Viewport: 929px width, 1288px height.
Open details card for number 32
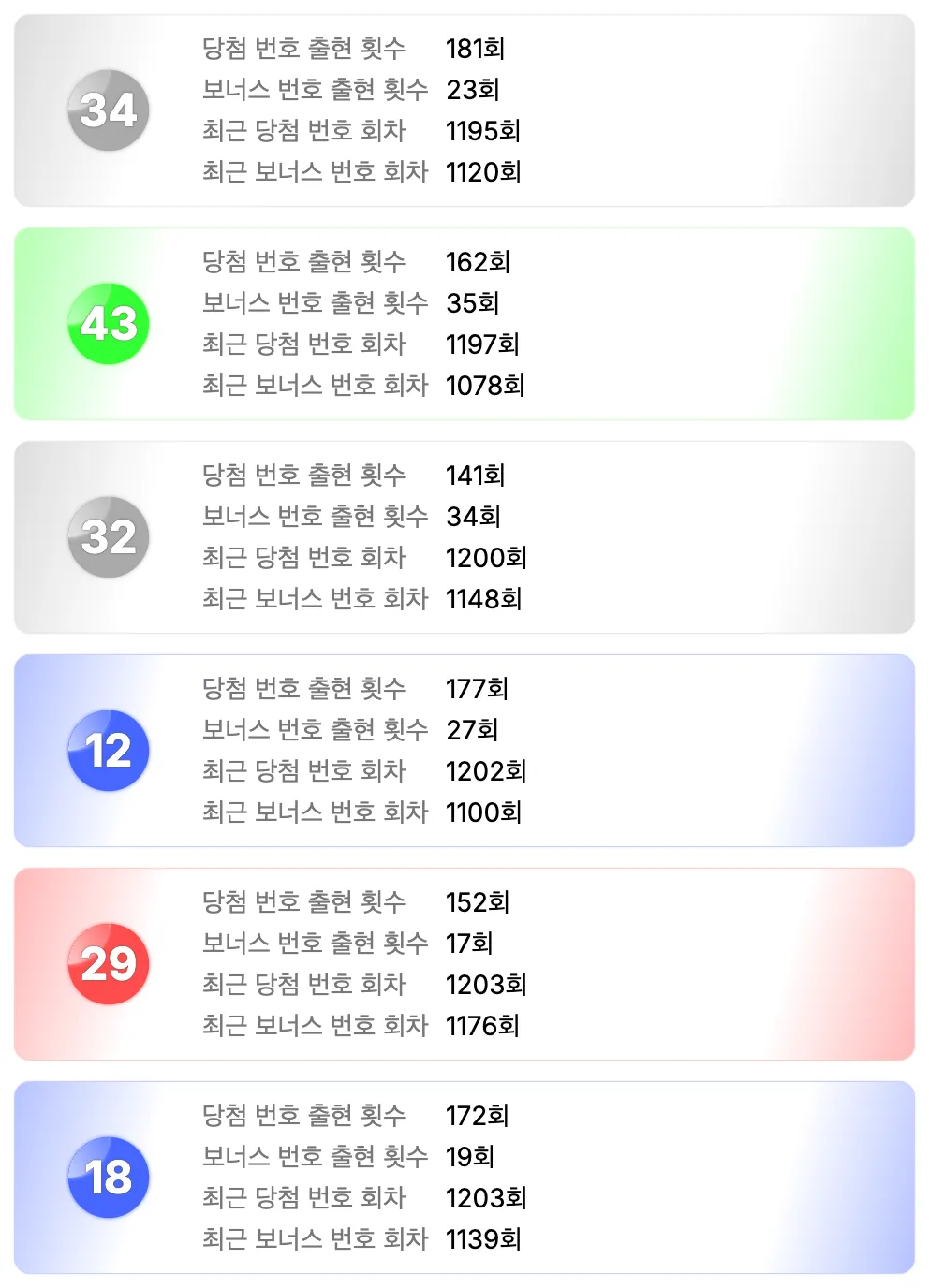pyautogui.click(x=464, y=536)
